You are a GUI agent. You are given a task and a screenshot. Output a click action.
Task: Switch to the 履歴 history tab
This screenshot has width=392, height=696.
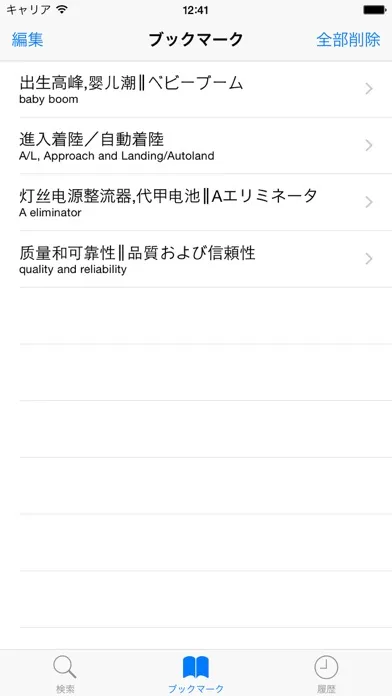[326, 674]
